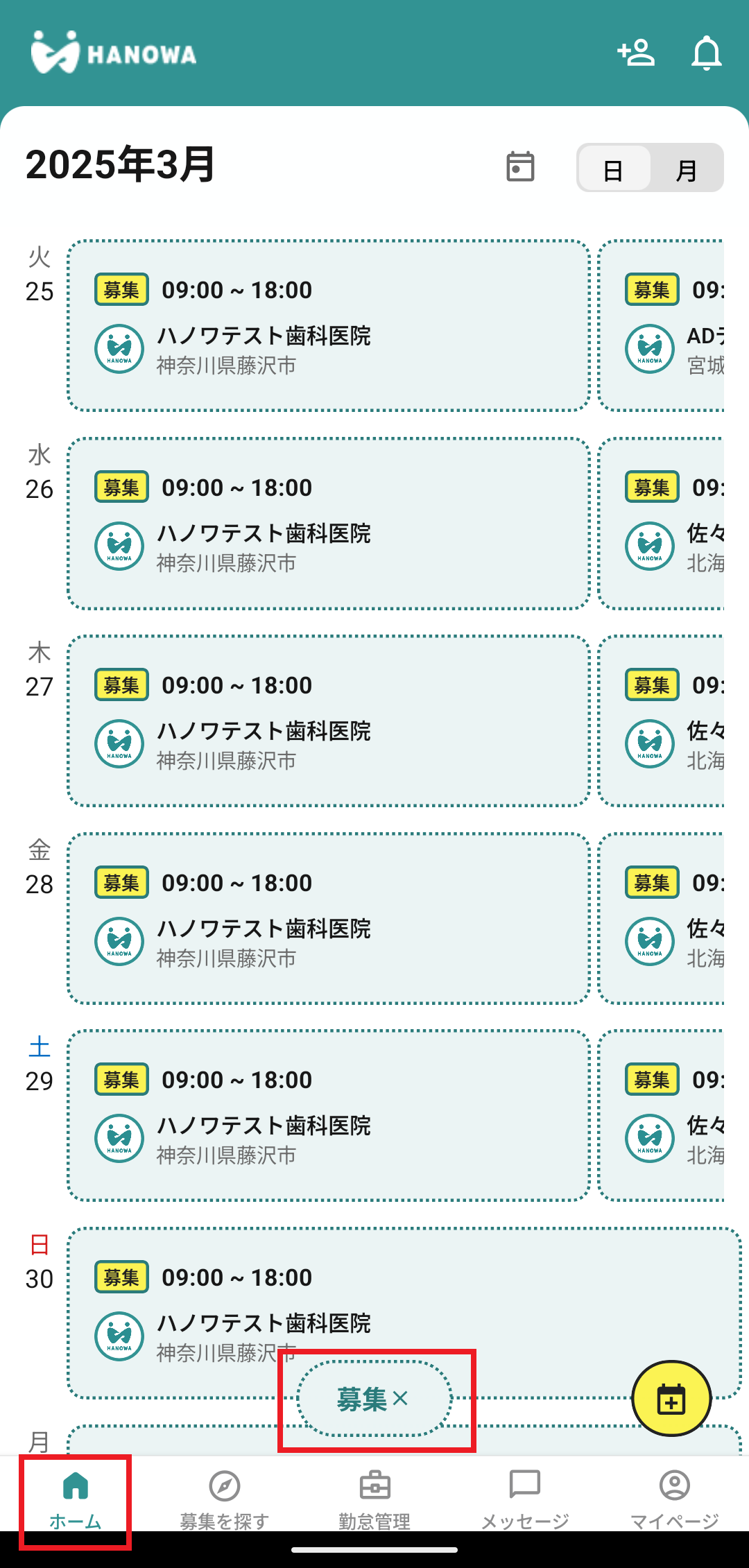Open ハノワテスト歯科医院 job on the 26th

click(x=328, y=524)
